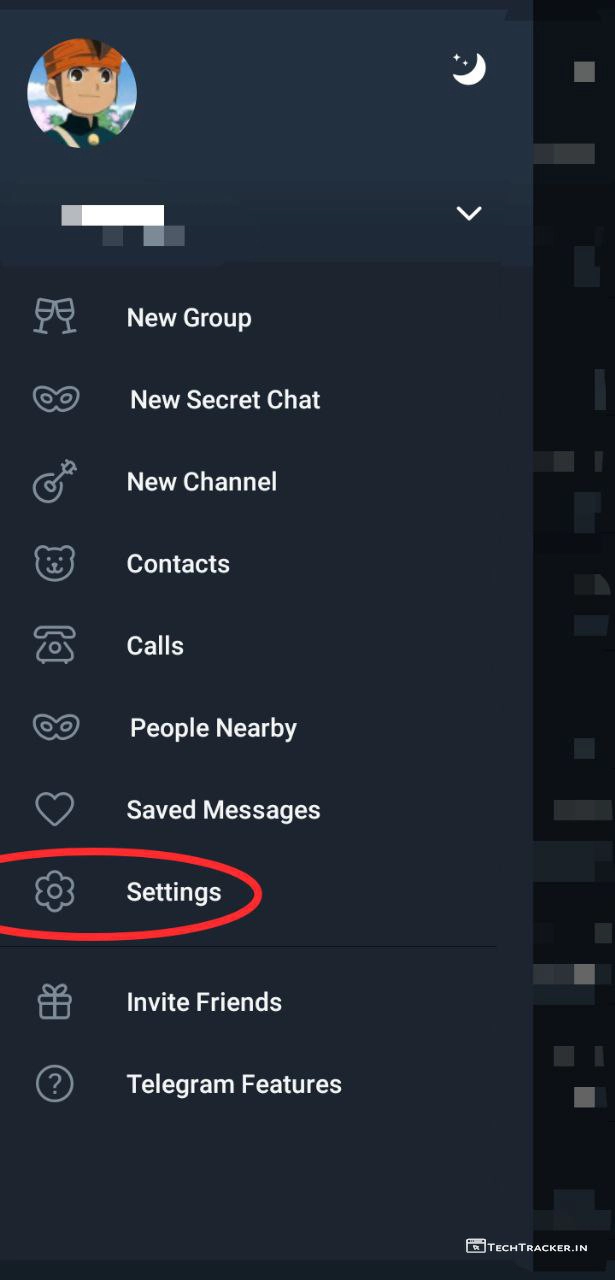615x1280 pixels.
Task: Open the Calls list
Action: [x=155, y=646]
